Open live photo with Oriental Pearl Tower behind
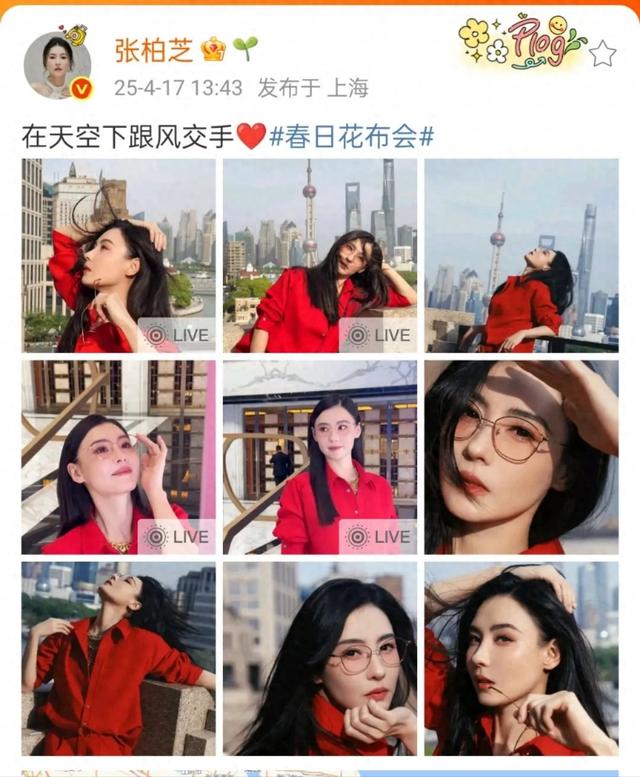Viewport: 640px width, 777px height. (x=320, y=255)
